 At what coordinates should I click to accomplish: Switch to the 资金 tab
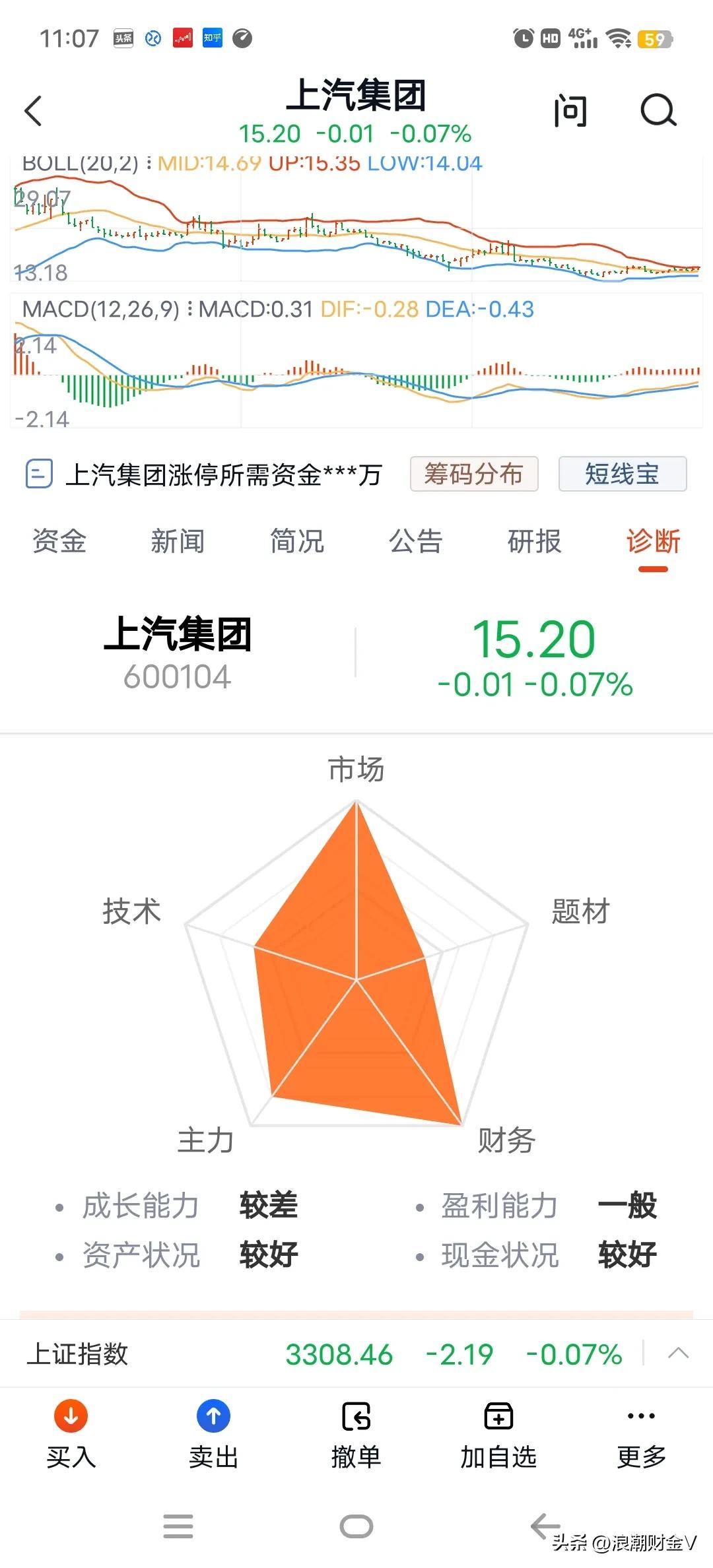tap(59, 541)
